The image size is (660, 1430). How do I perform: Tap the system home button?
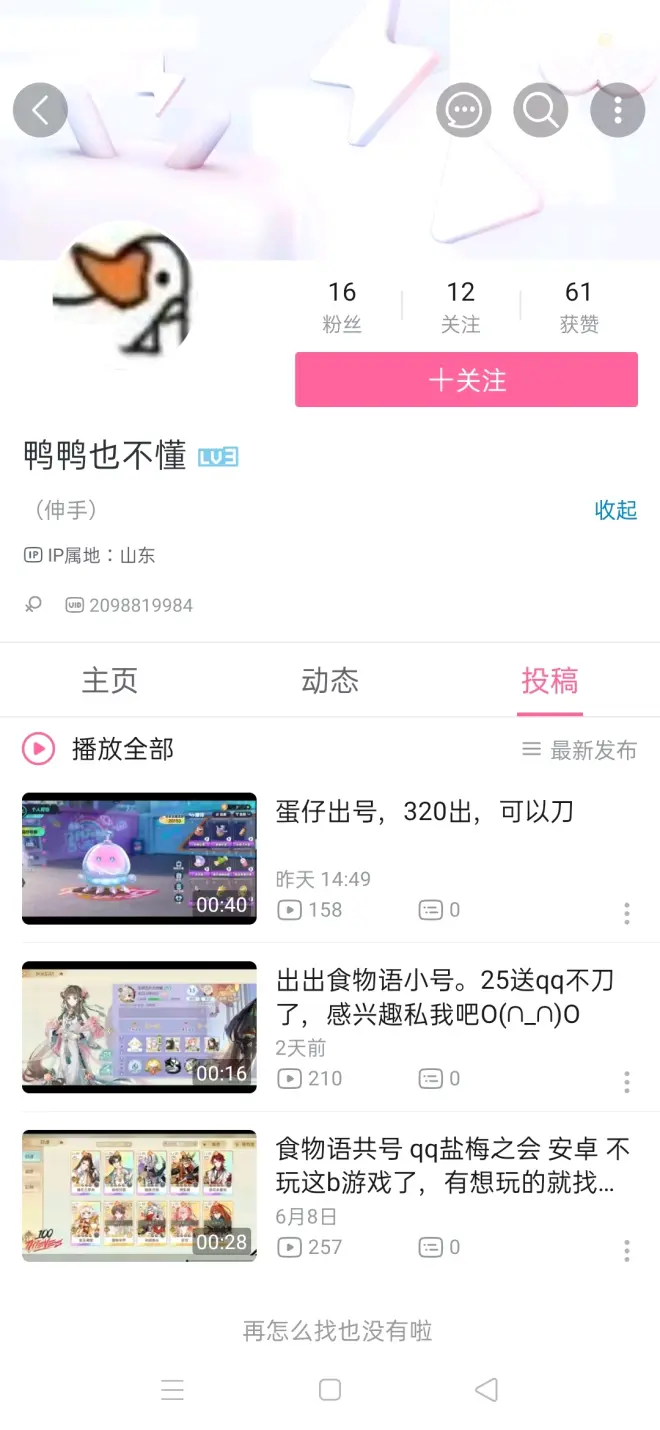tap(330, 1389)
